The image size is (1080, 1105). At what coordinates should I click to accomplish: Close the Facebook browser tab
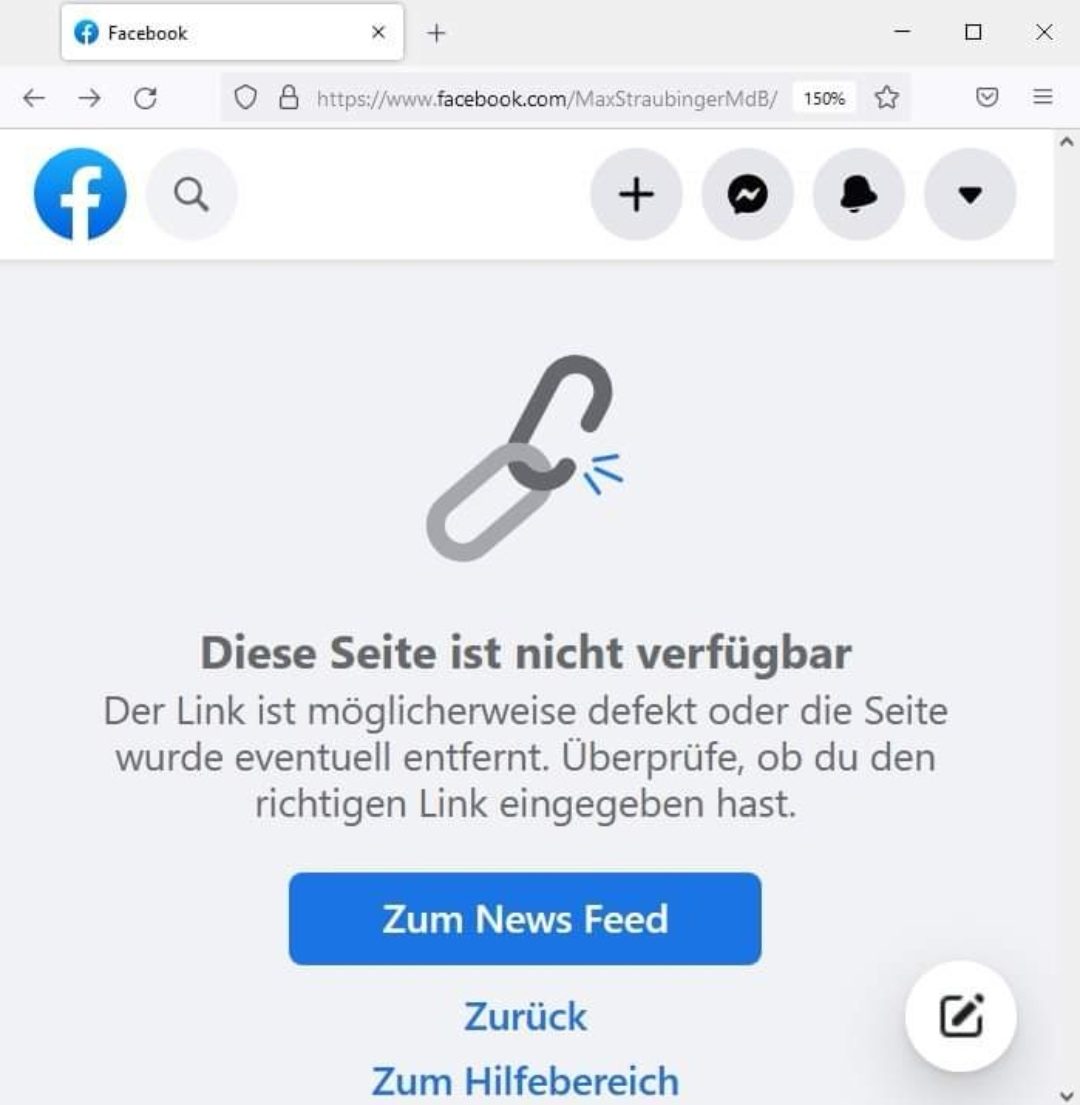[x=378, y=32]
